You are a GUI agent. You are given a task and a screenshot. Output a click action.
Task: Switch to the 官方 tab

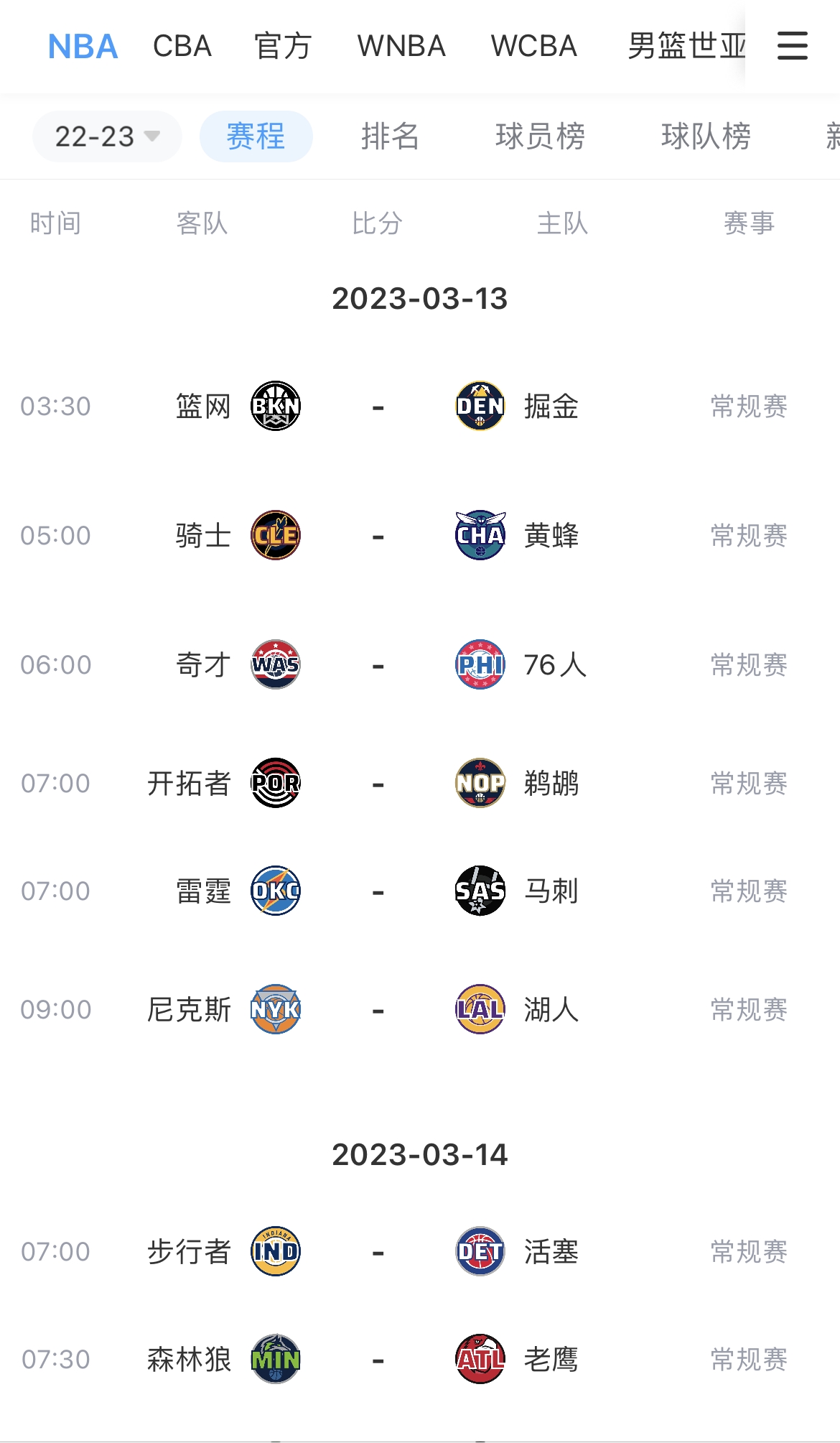point(283,46)
